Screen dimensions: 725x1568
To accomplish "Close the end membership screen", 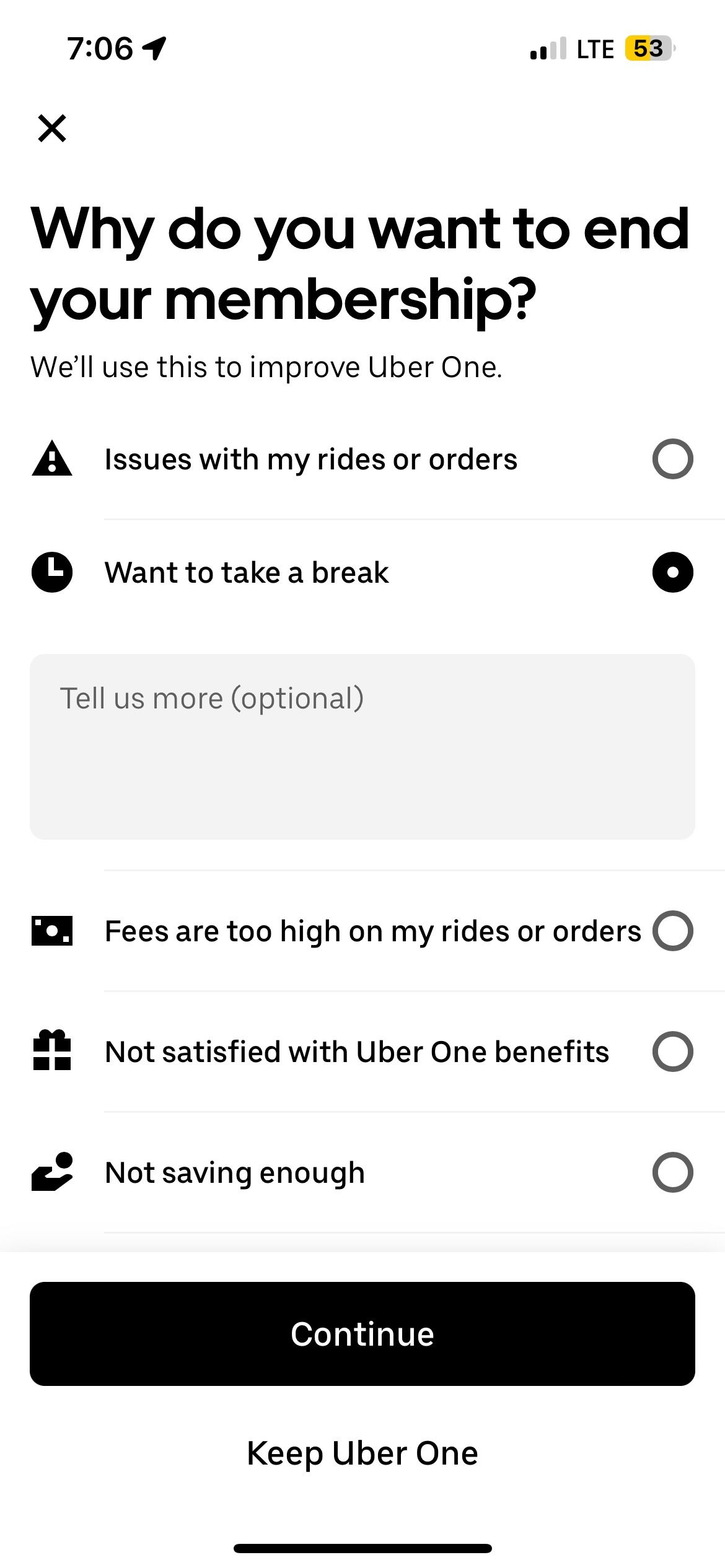I will 53,128.
